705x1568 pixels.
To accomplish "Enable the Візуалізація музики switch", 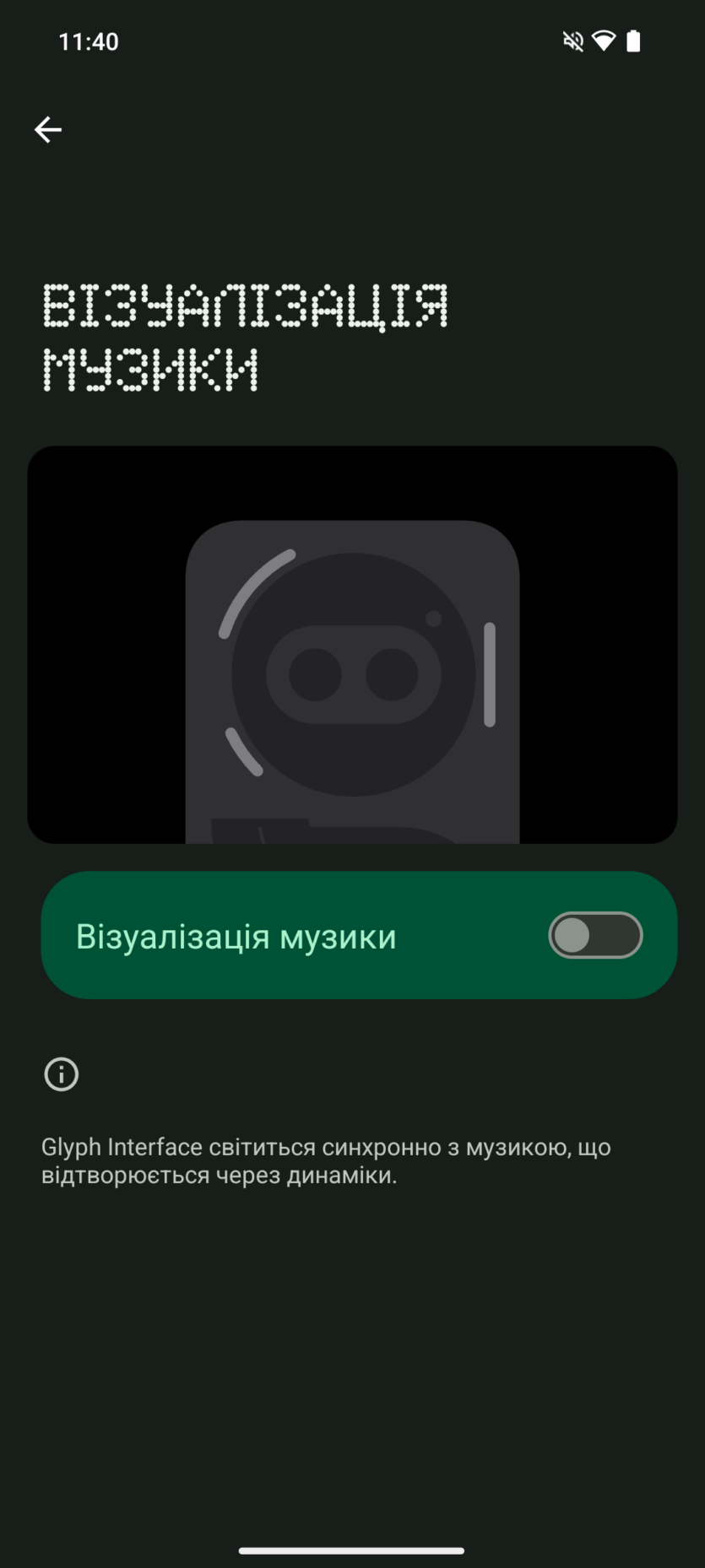I will click(x=594, y=935).
